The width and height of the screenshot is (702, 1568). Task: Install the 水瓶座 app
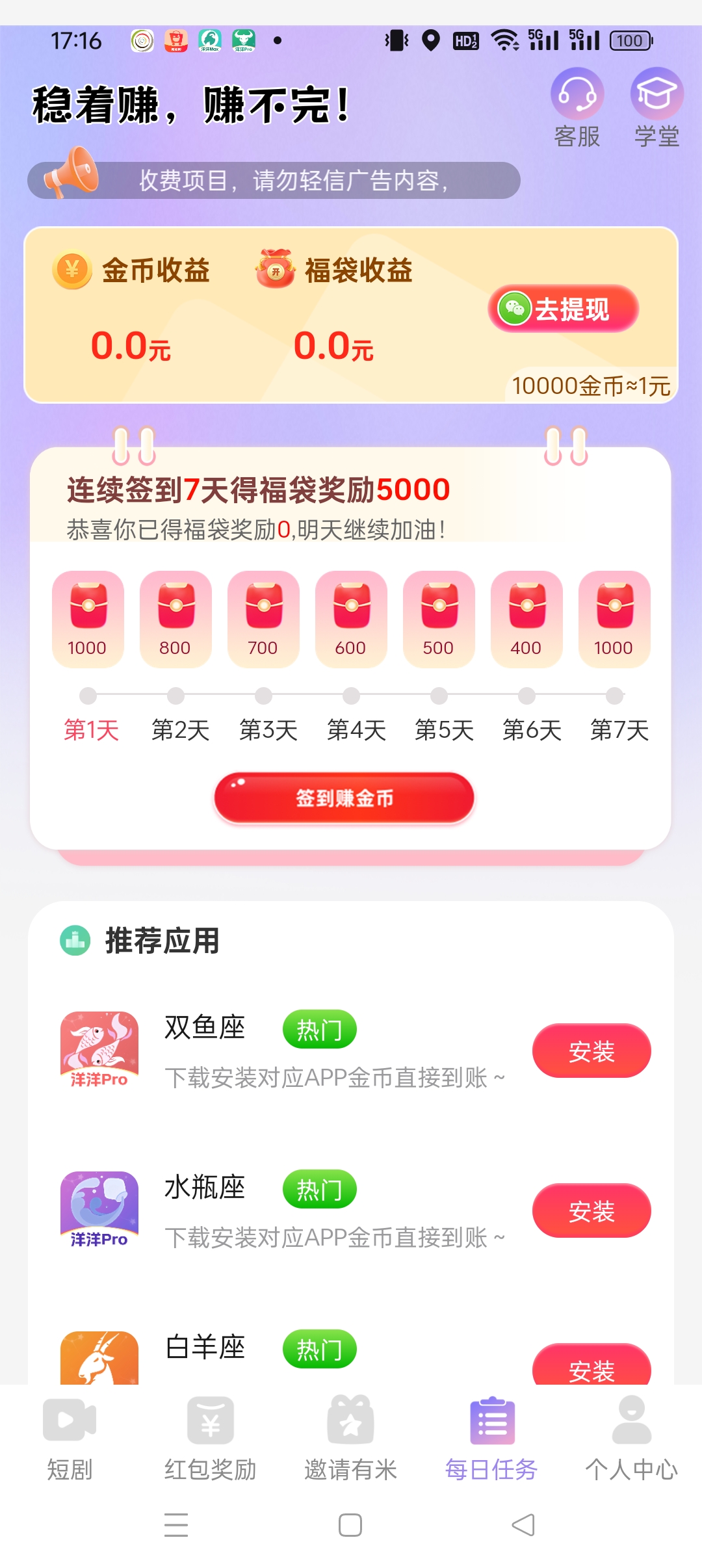tap(591, 1210)
